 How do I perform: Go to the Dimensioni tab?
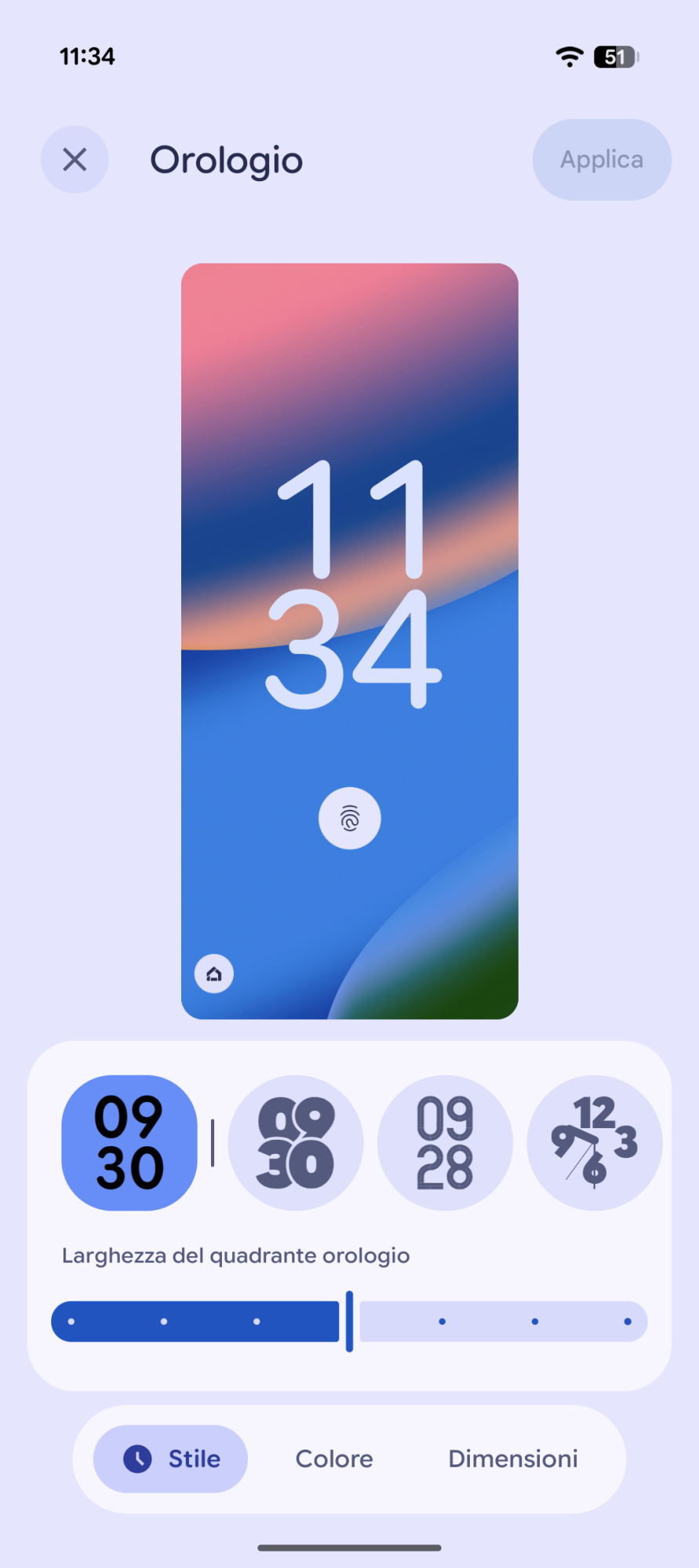pos(513,1458)
